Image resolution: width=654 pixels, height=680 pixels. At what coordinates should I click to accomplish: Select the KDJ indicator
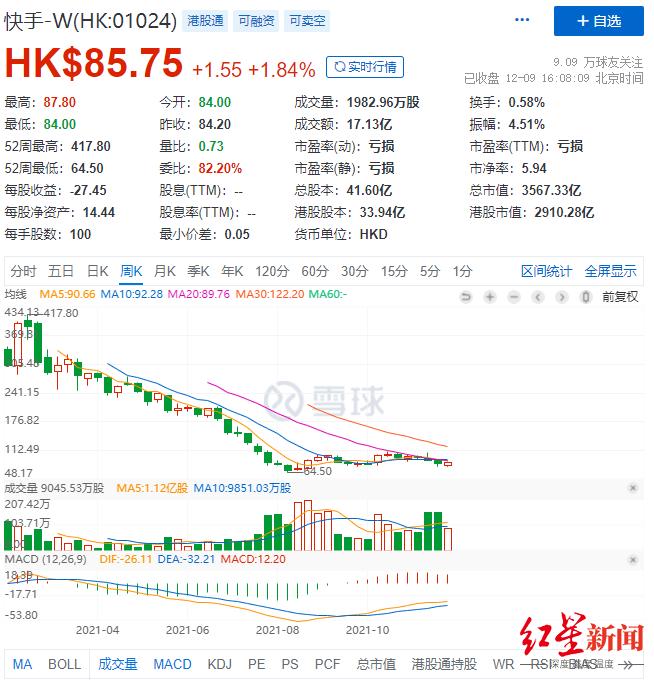click(219, 664)
